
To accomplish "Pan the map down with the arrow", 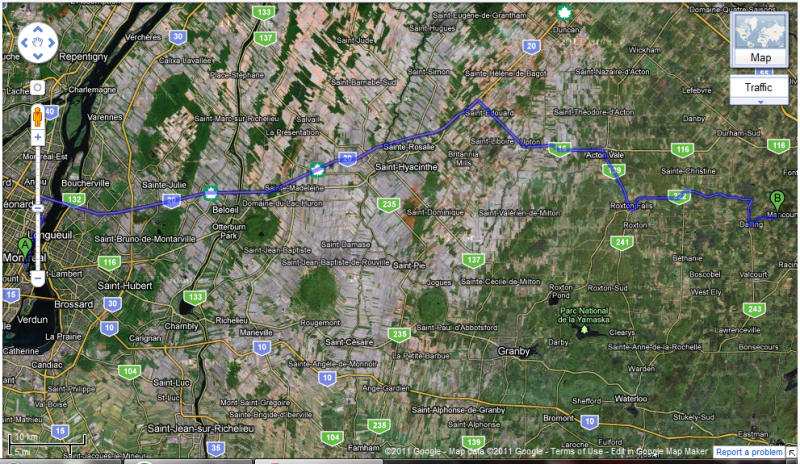I will point(38,56).
